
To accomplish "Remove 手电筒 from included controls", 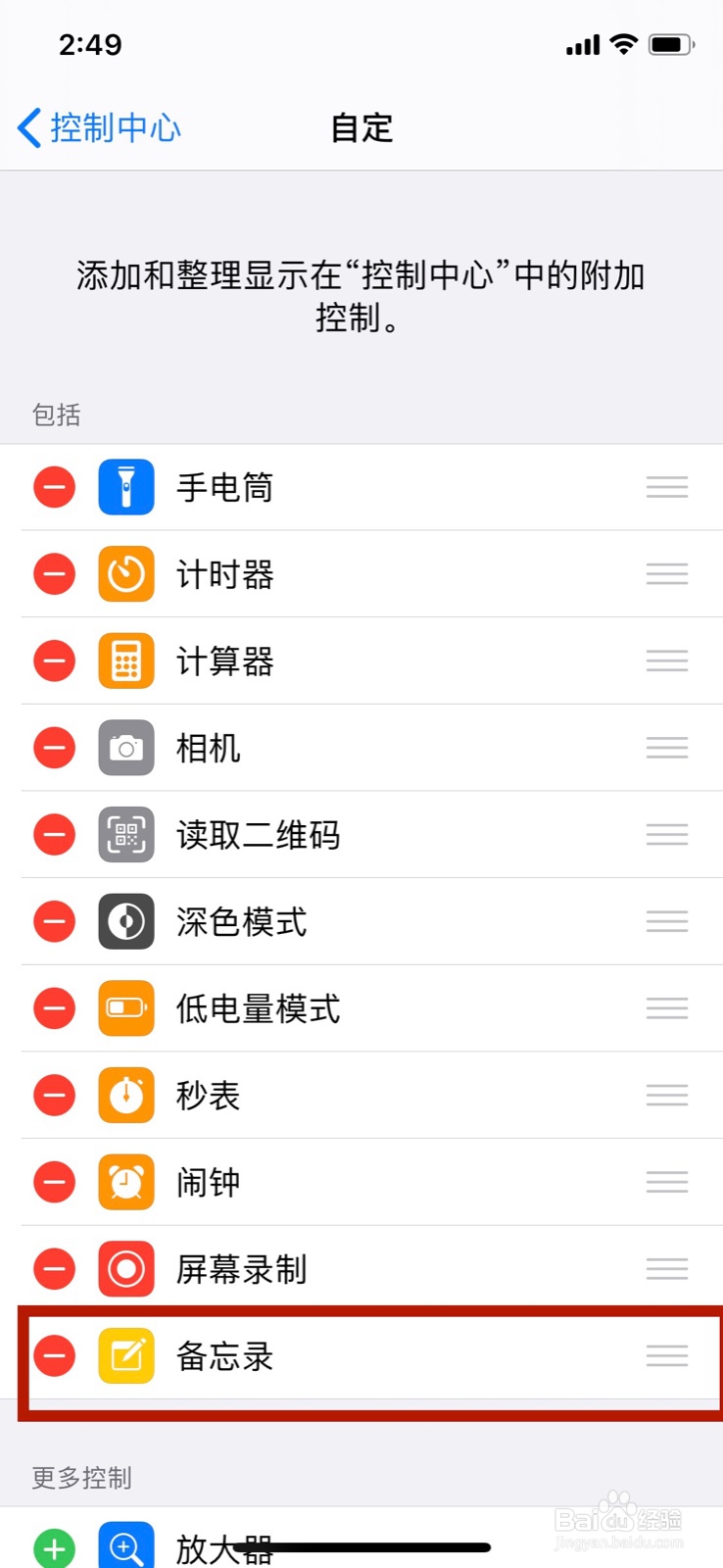I will [55, 487].
